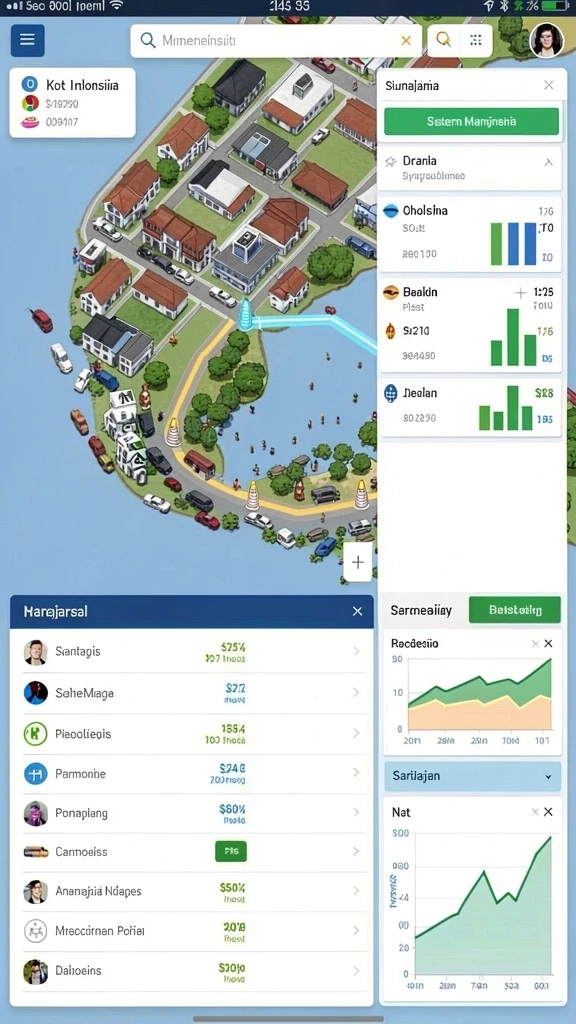Close the Nat chart card
The width and height of the screenshot is (576, 1024).
[x=548, y=812]
